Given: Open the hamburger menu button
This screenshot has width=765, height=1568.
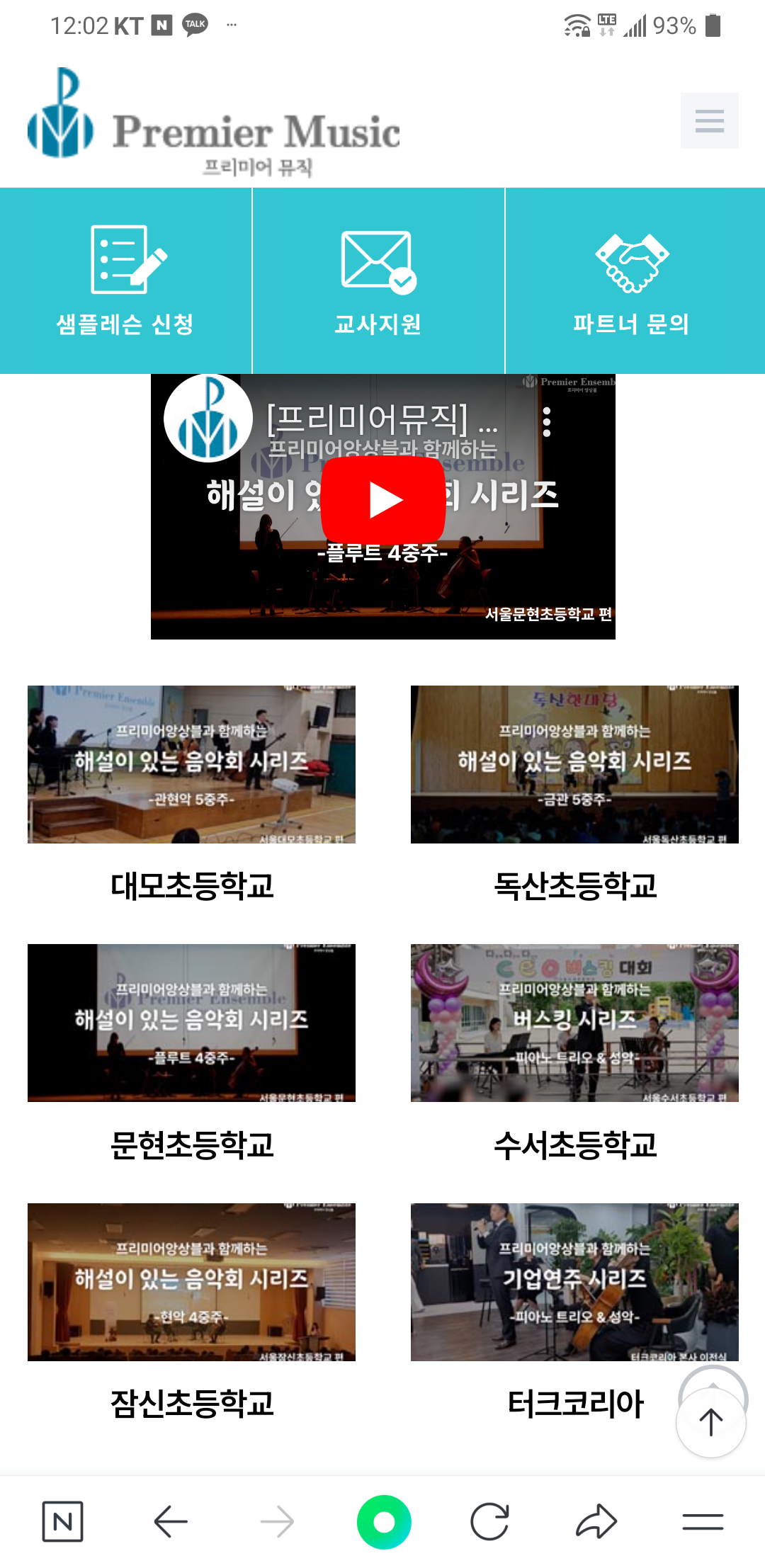Looking at the screenshot, I should tap(709, 120).
